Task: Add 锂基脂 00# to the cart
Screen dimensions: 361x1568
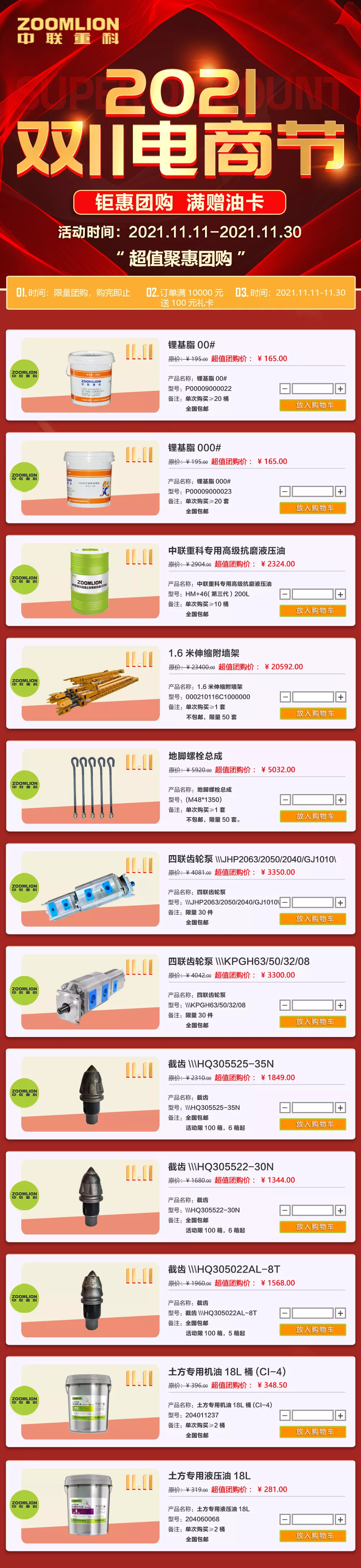Action: click(313, 405)
